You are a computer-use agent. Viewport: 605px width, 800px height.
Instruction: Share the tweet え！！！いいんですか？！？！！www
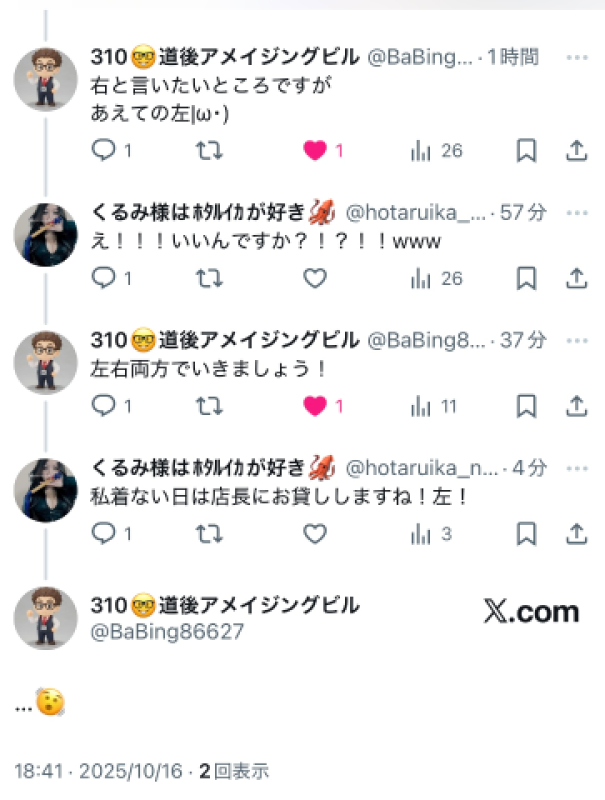pos(576,278)
